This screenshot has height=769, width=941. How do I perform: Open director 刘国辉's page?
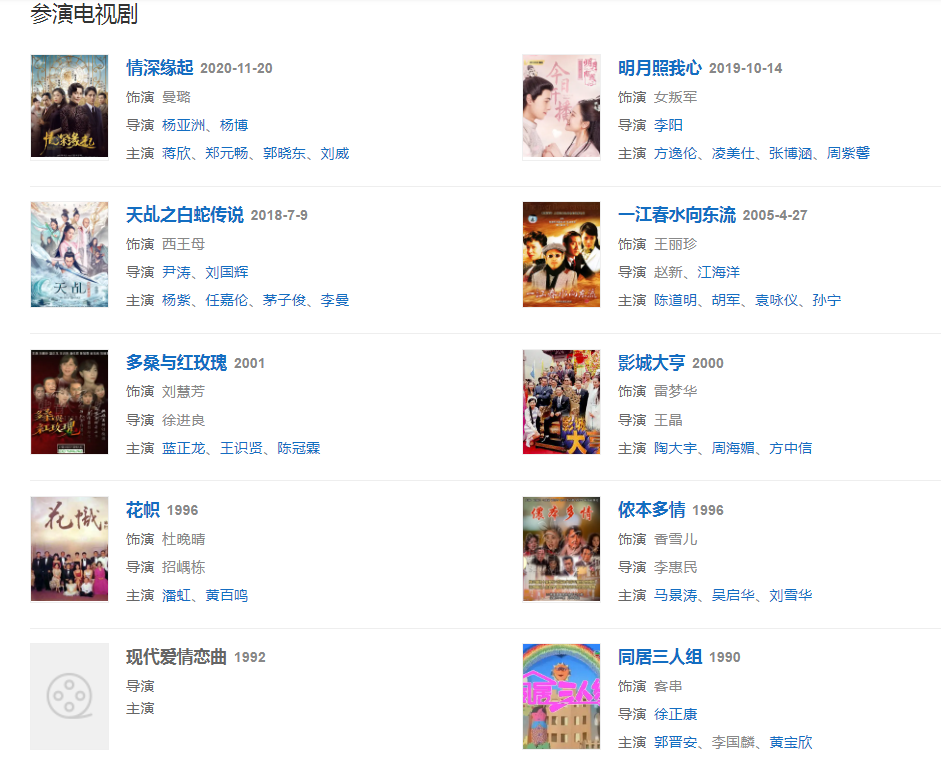227,272
